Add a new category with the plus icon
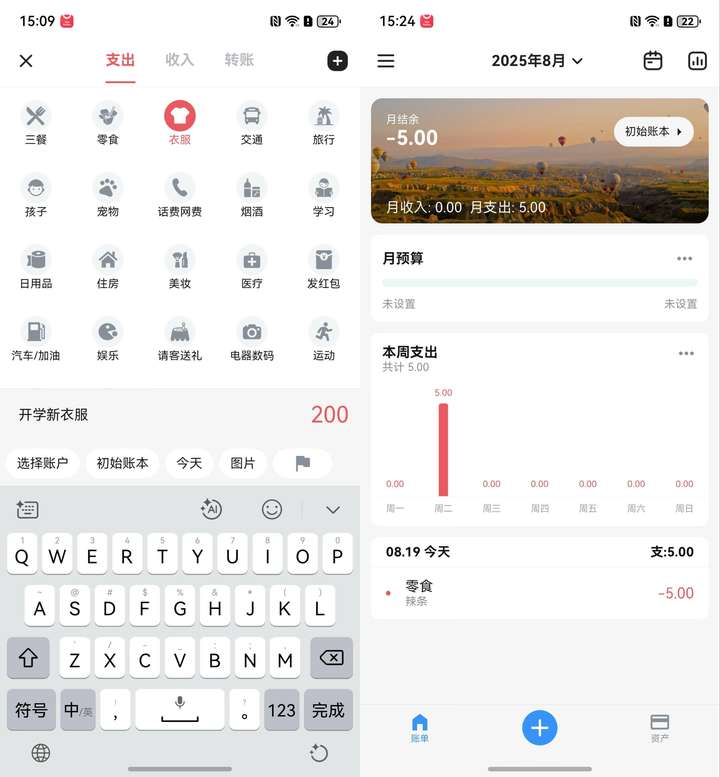The image size is (720, 777). coord(338,61)
